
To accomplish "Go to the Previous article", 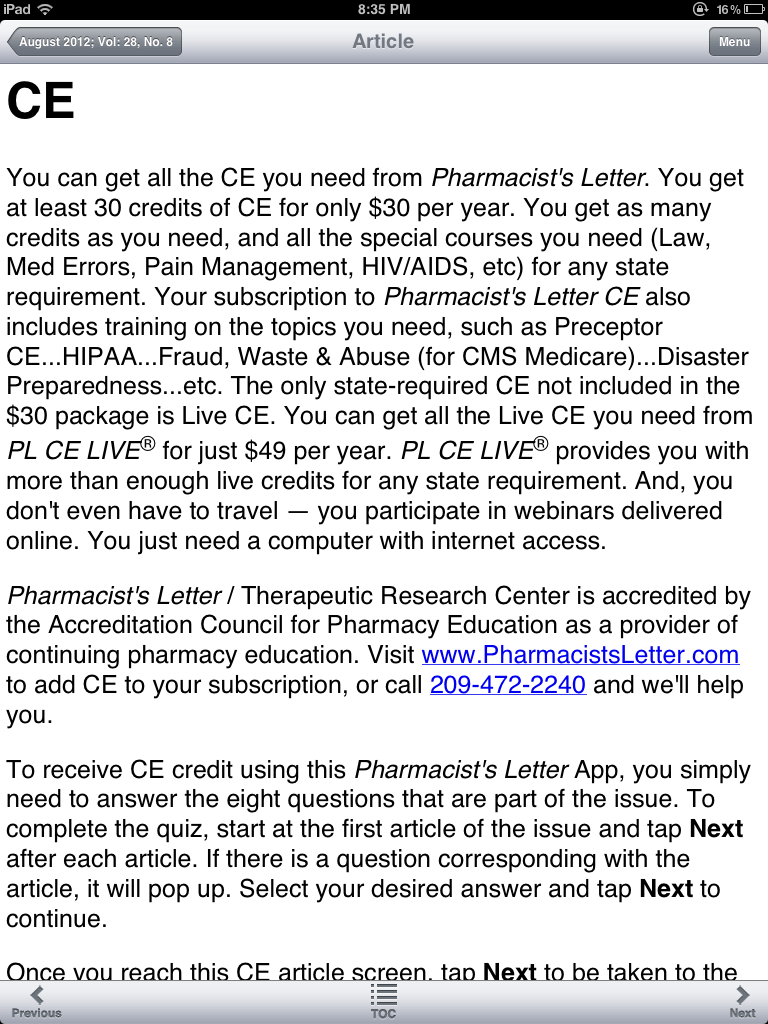I will [x=36, y=1001].
